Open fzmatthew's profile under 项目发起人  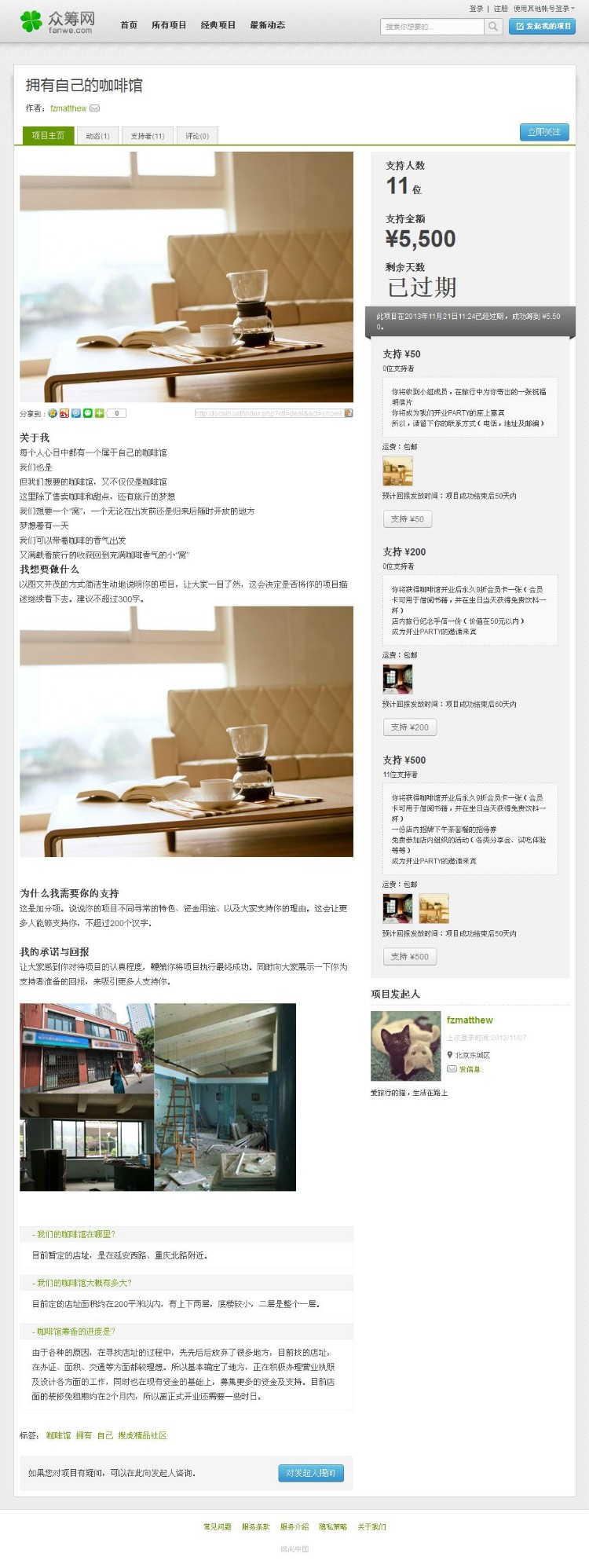[x=470, y=1020]
